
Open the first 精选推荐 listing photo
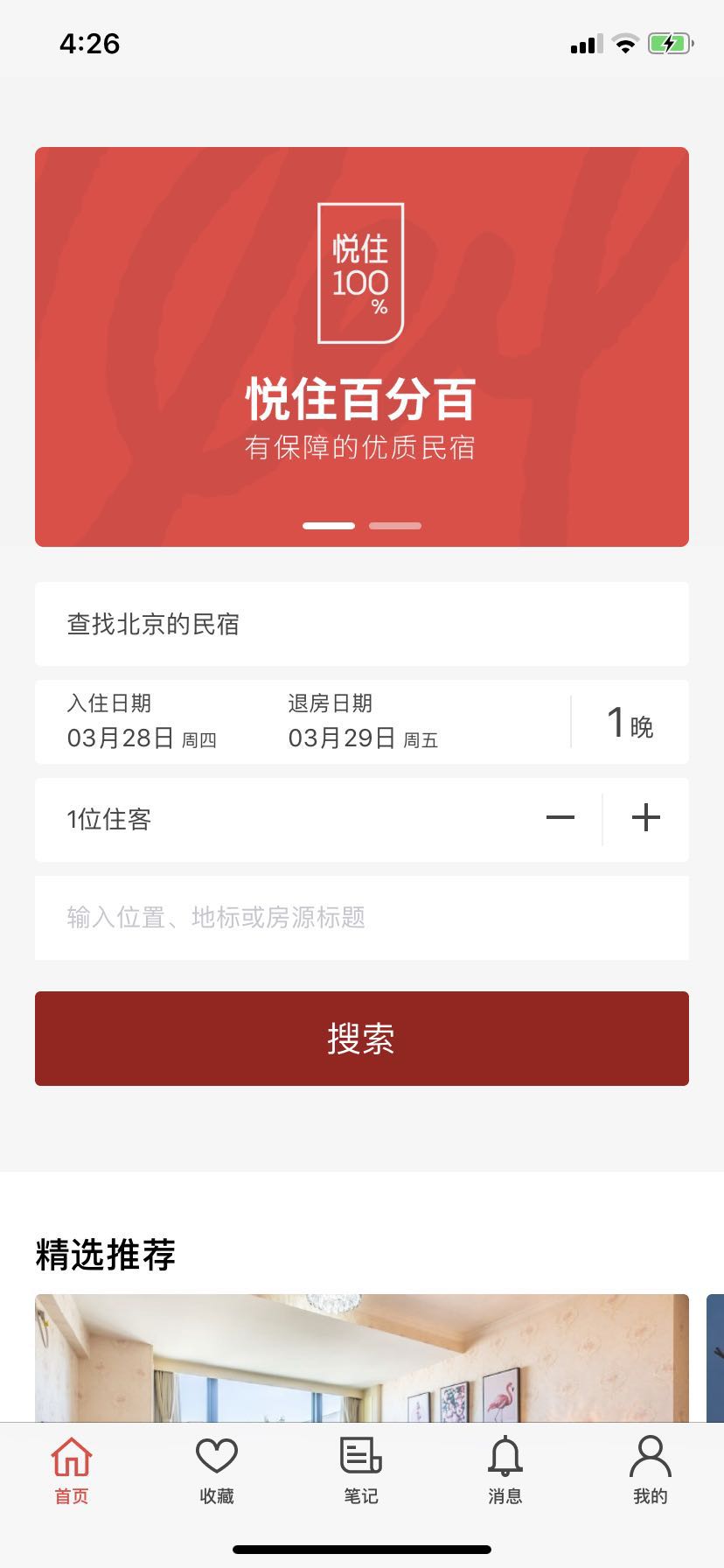tap(362, 1356)
